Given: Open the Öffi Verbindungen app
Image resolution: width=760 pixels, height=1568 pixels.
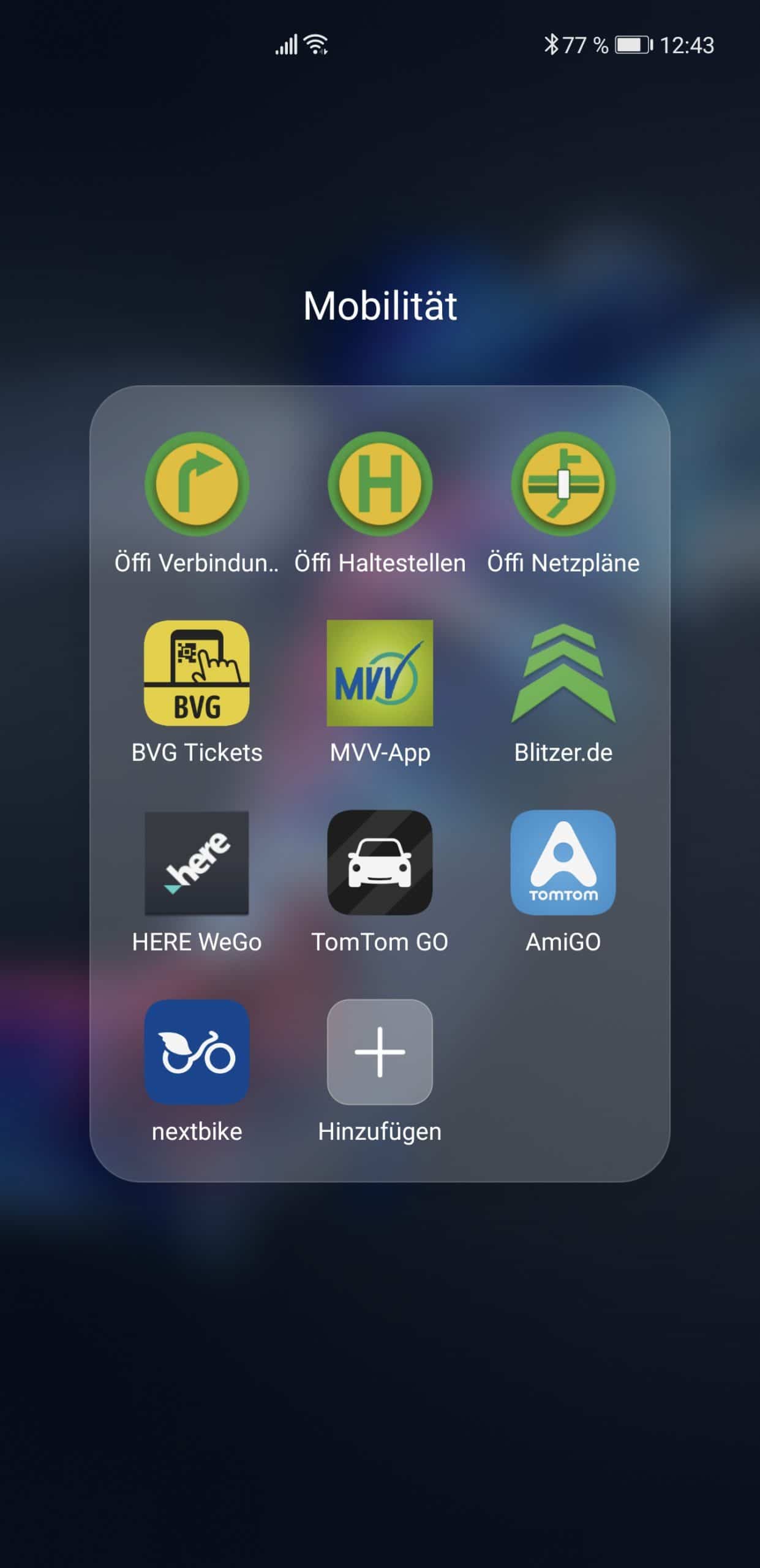Looking at the screenshot, I should (197, 484).
